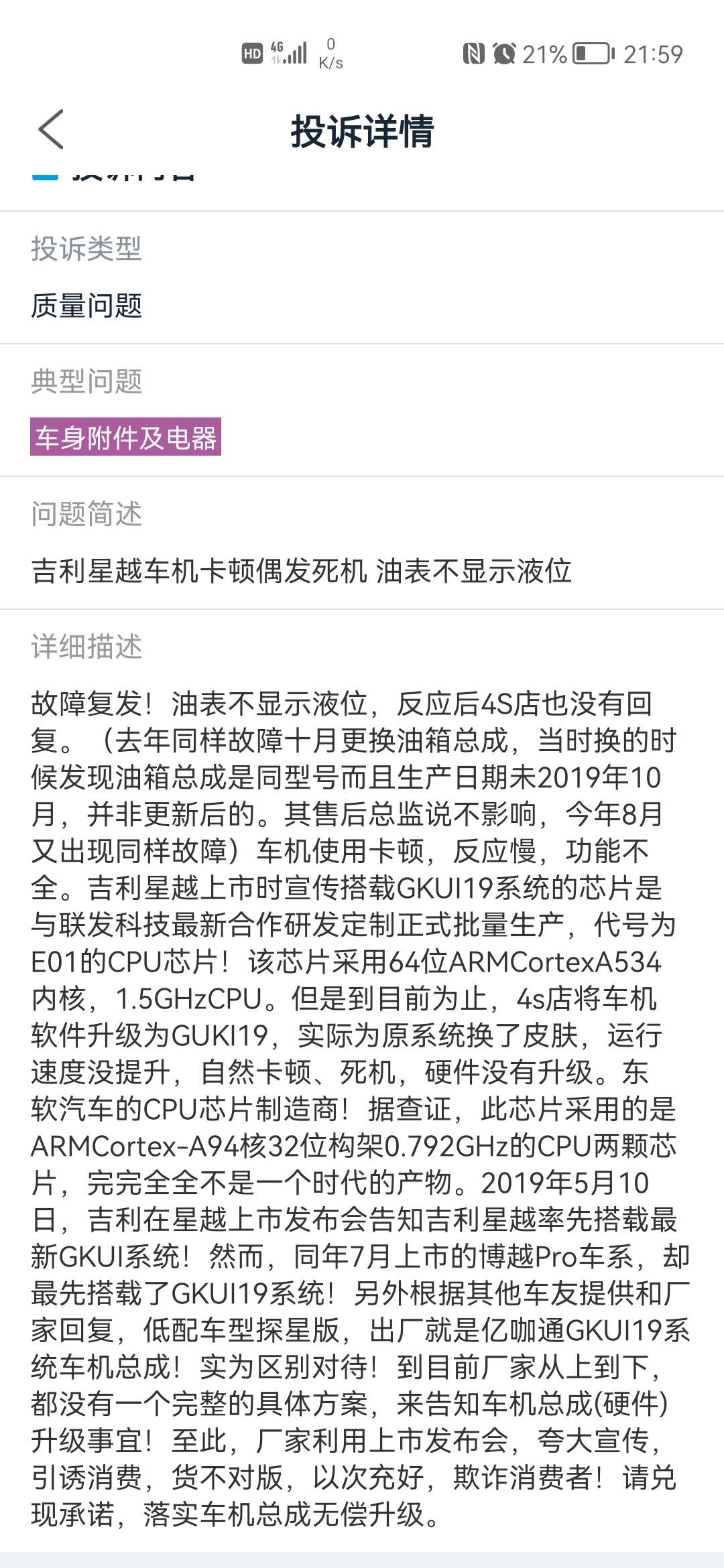
Task: Tap the 车身附件及电器 tag
Action: click(x=125, y=438)
